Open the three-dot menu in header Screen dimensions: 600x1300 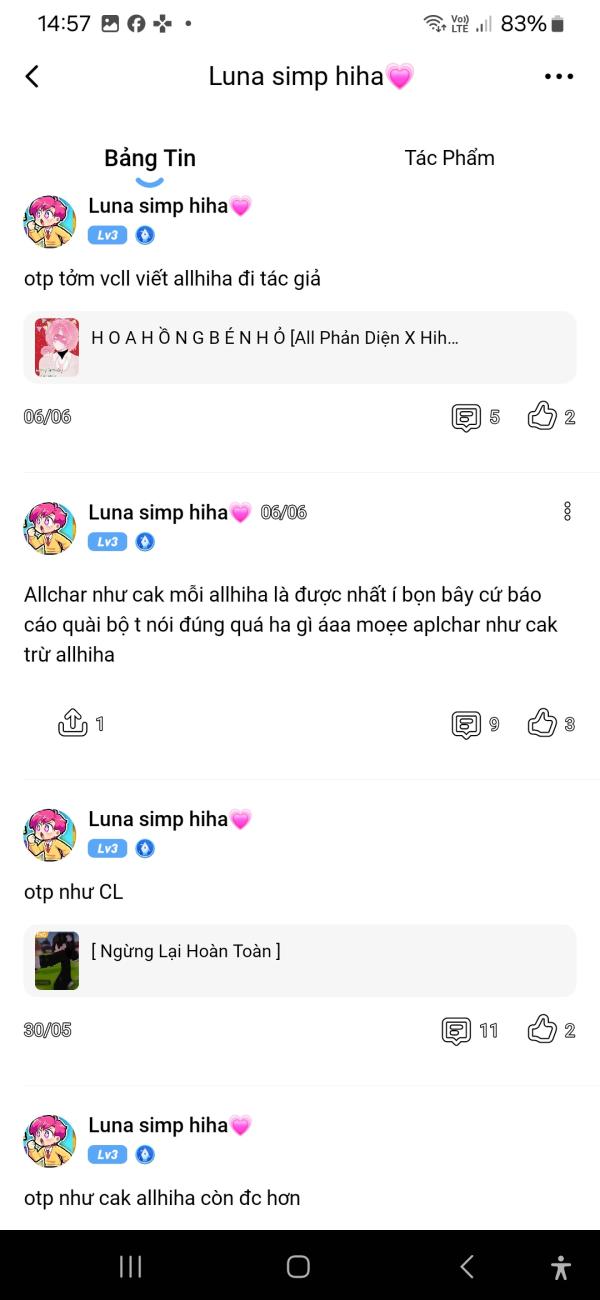(x=559, y=77)
